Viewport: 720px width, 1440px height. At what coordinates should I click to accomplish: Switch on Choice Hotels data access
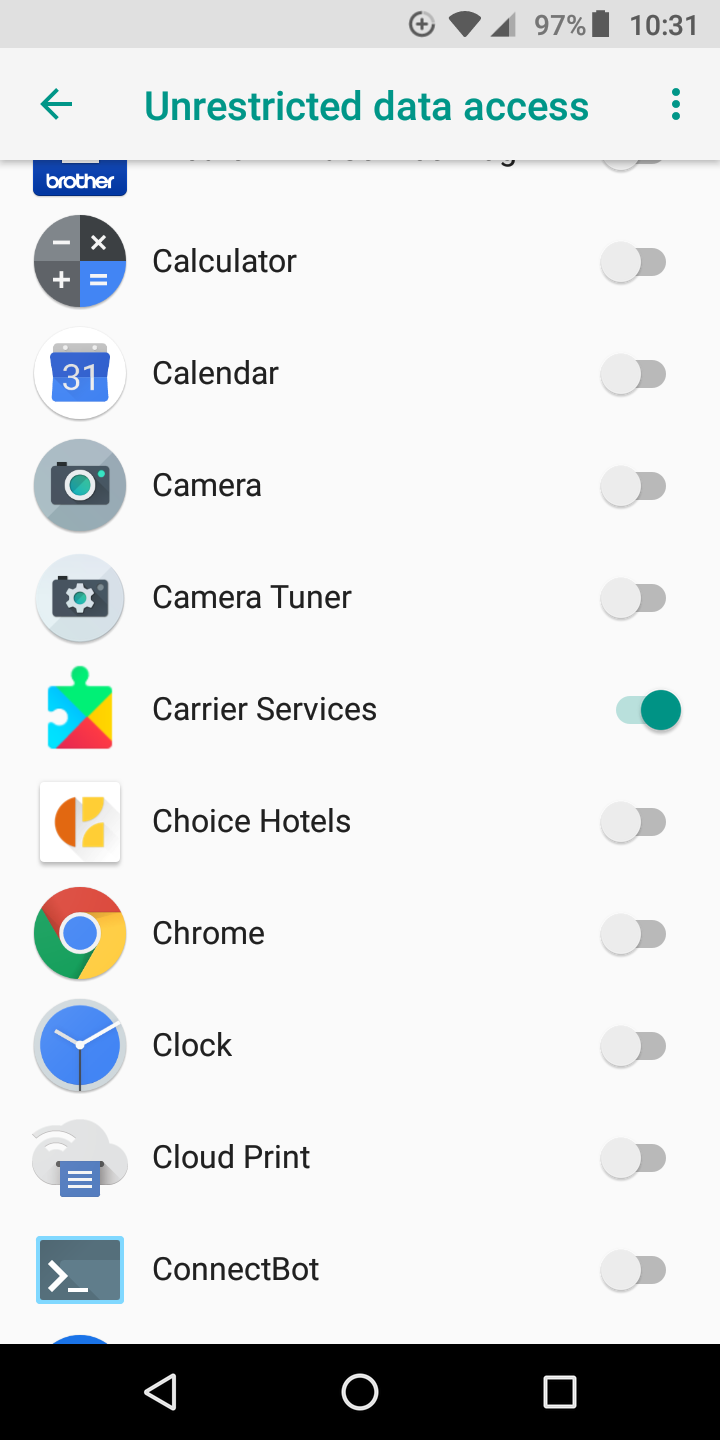(634, 822)
